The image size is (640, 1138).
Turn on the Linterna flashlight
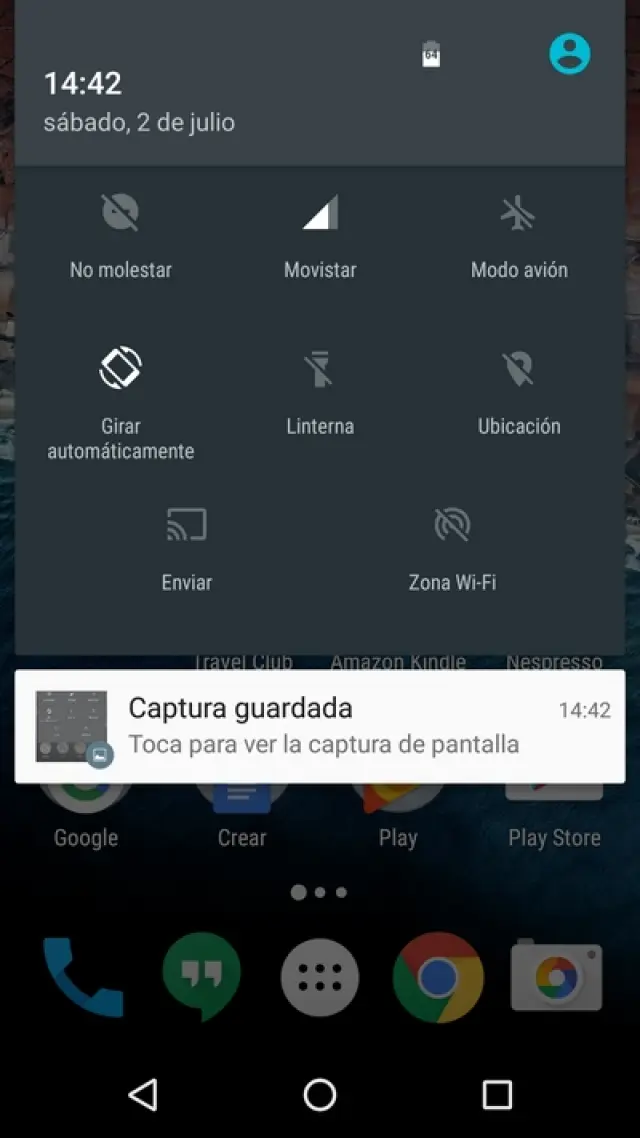320,369
